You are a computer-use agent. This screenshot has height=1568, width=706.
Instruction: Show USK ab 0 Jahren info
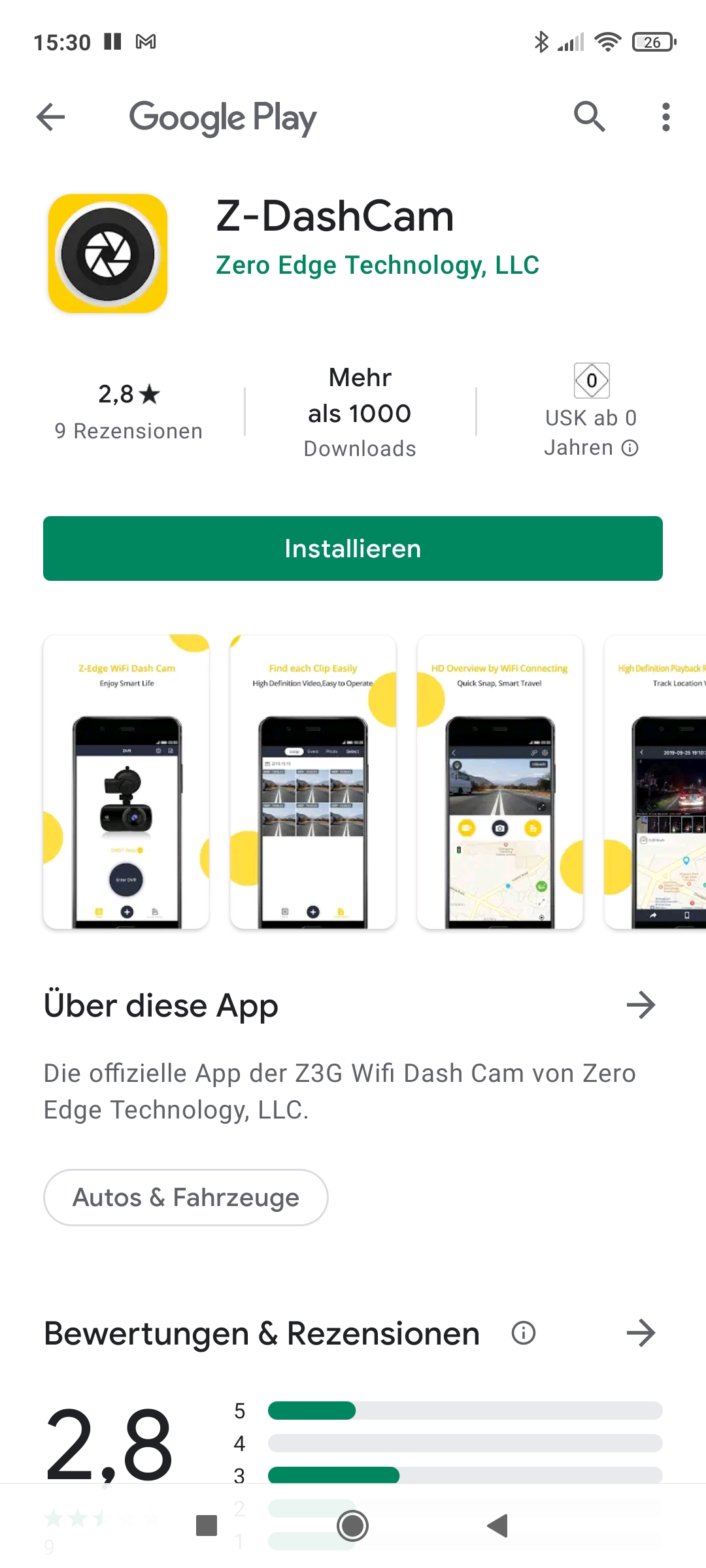(x=591, y=412)
